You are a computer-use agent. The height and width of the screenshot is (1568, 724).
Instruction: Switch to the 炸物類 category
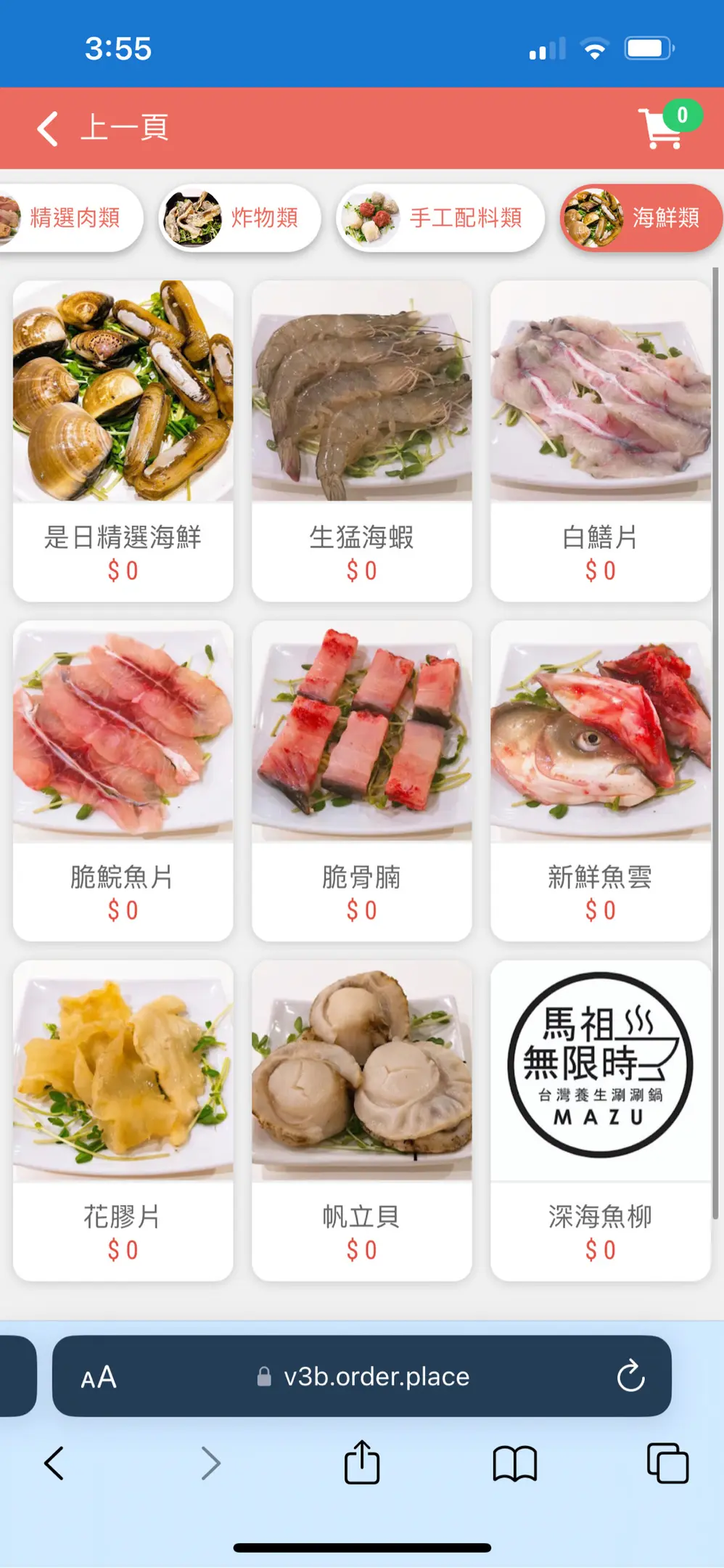pyautogui.click(x=239, y=218)
